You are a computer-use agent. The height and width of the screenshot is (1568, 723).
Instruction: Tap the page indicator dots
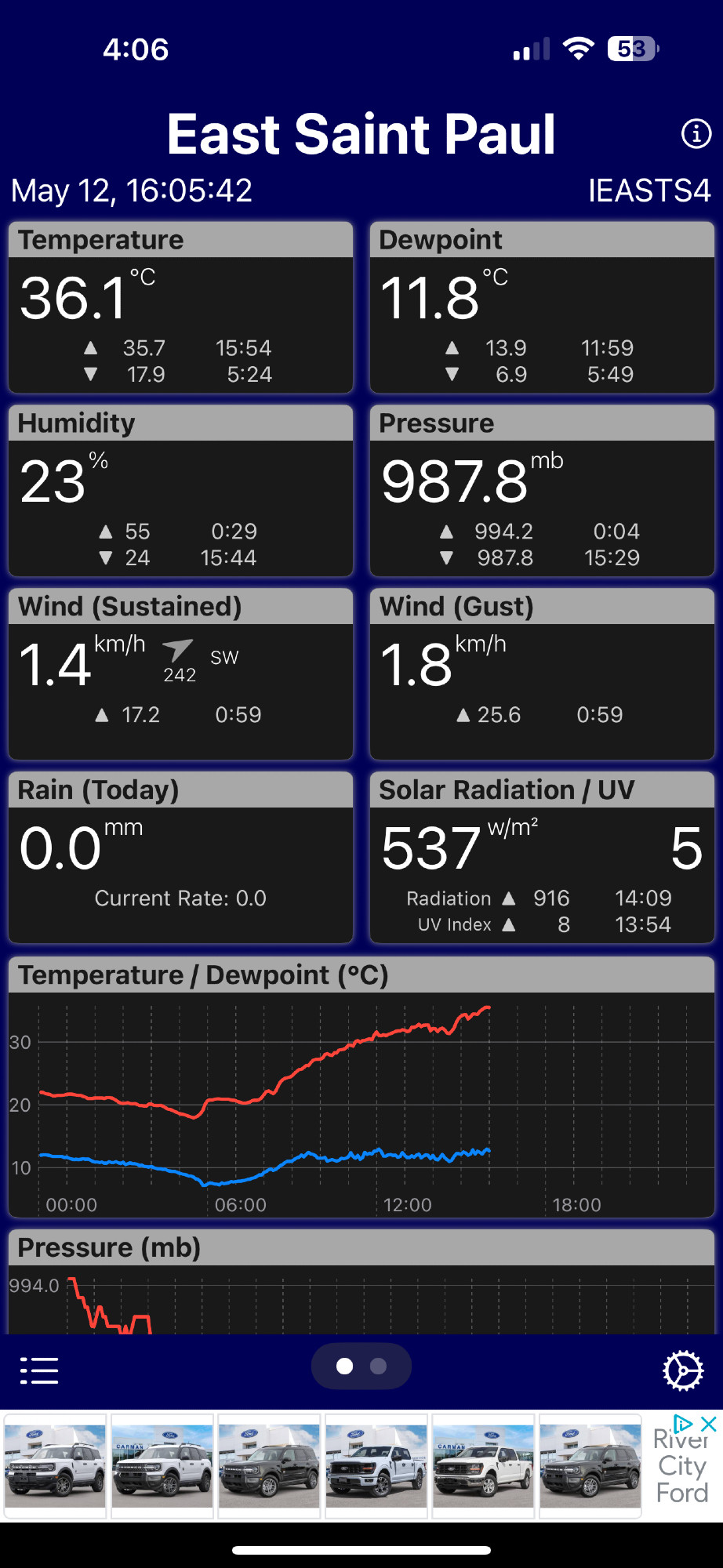(x=361, y=1367)
